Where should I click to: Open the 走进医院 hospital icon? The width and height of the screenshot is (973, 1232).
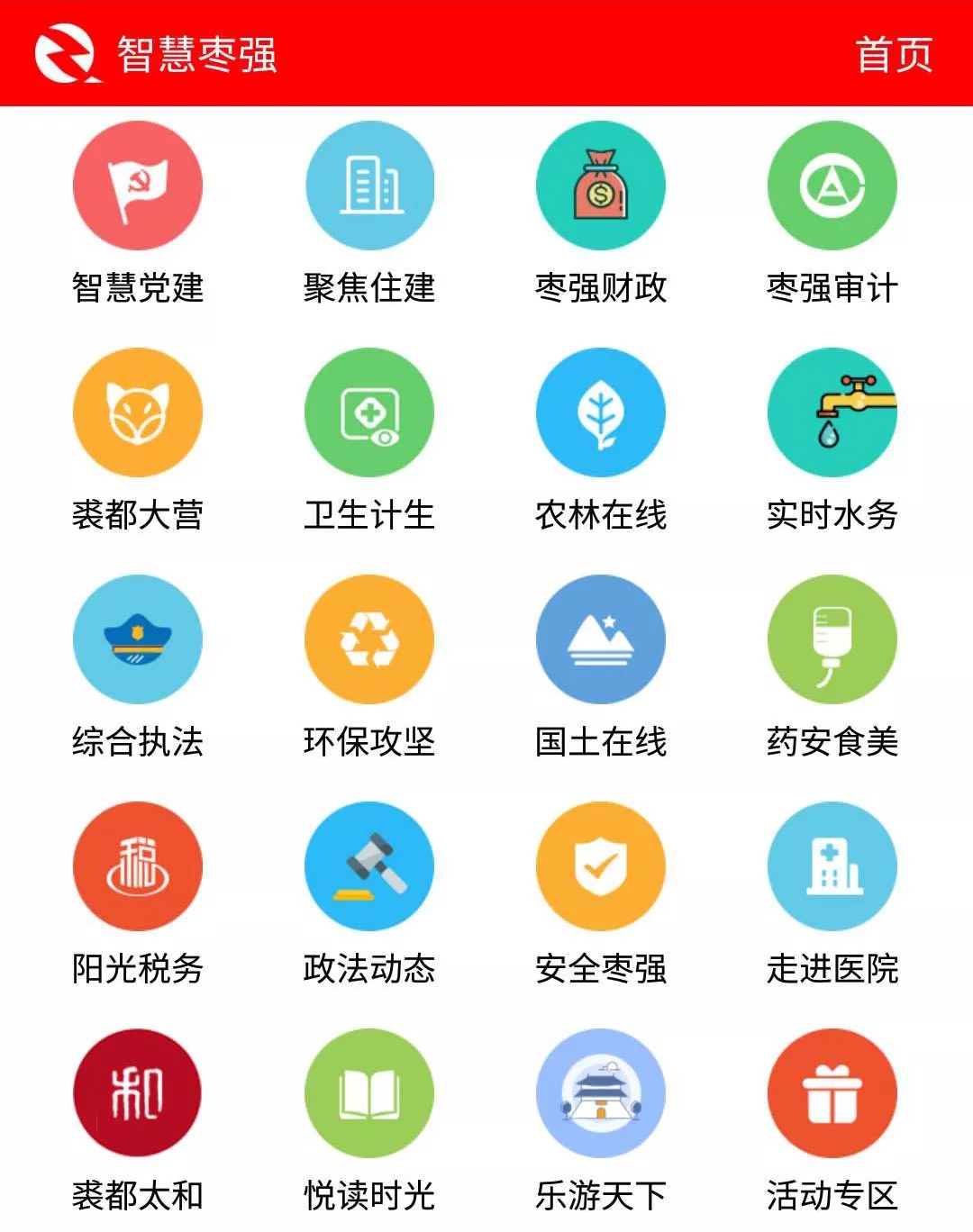pos(832,865)
